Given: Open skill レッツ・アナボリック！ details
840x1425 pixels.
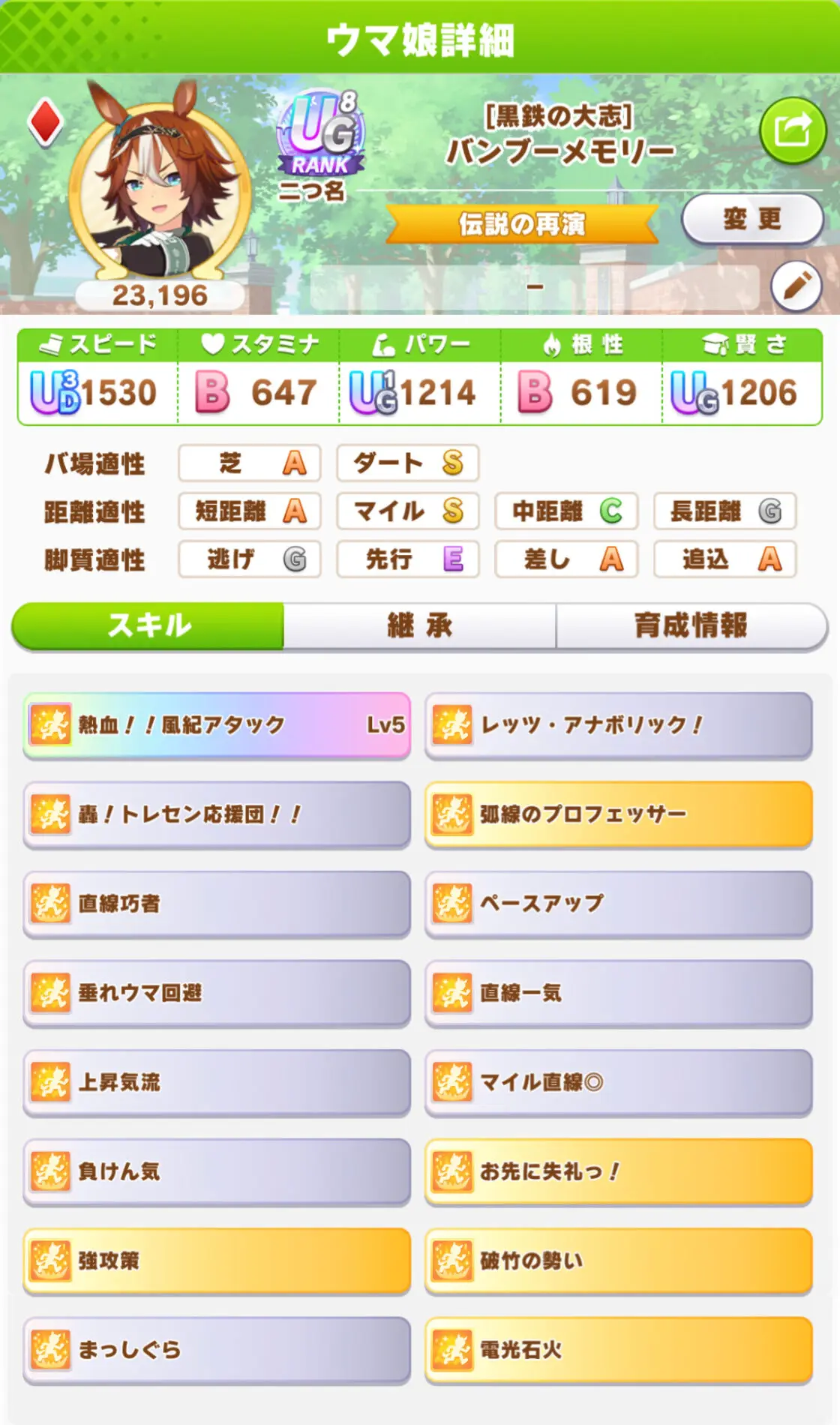Looking at the screenshot, I should coord(619,725).
